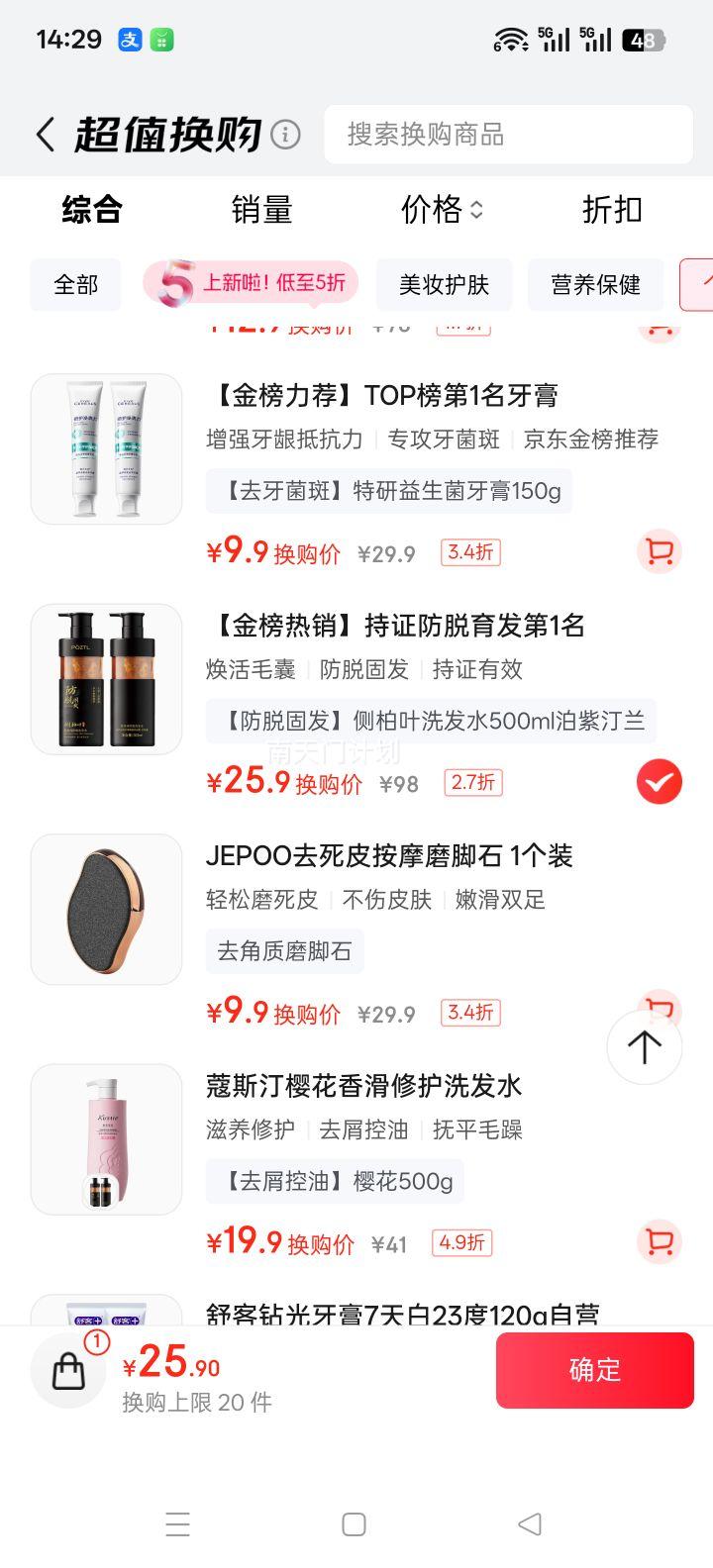Image resolution: width=713 pixels, height=1568 pixels.
Task: Switch to the 折扣 sort tab
Action: 612,210
